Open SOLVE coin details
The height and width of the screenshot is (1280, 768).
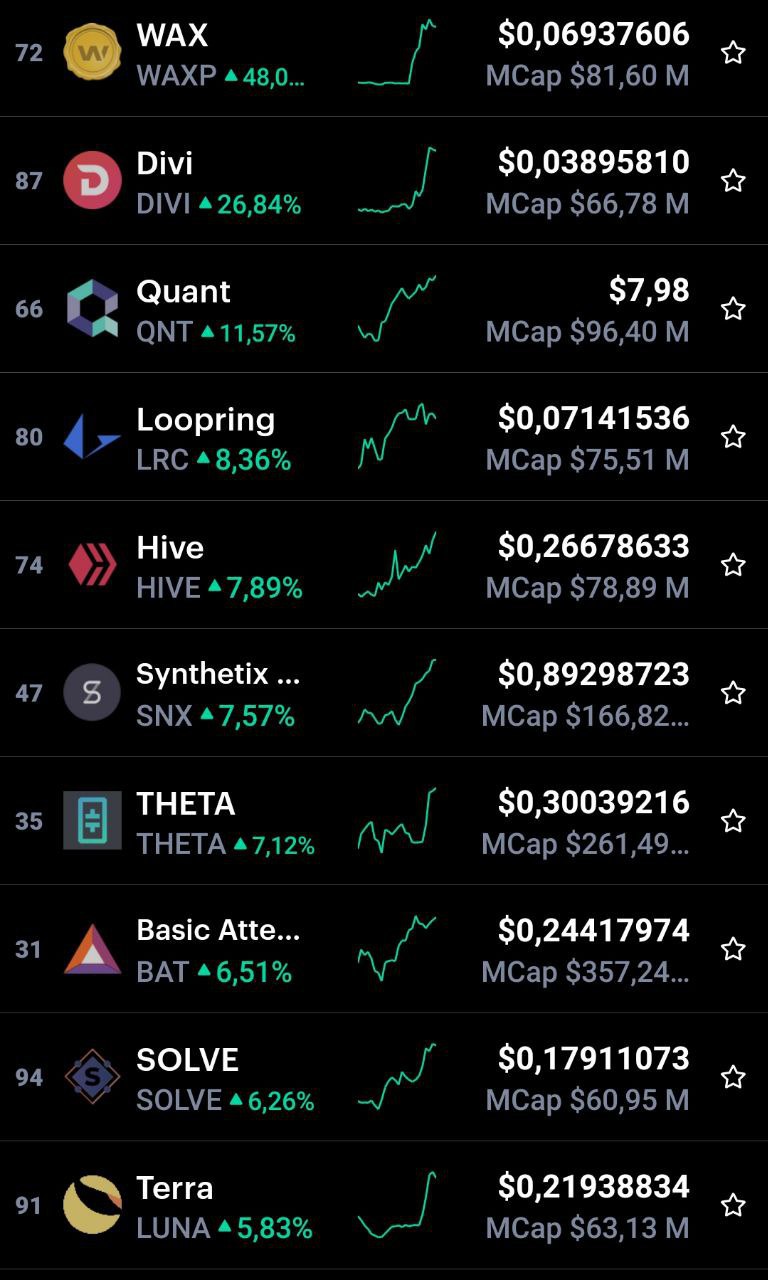384,1077
